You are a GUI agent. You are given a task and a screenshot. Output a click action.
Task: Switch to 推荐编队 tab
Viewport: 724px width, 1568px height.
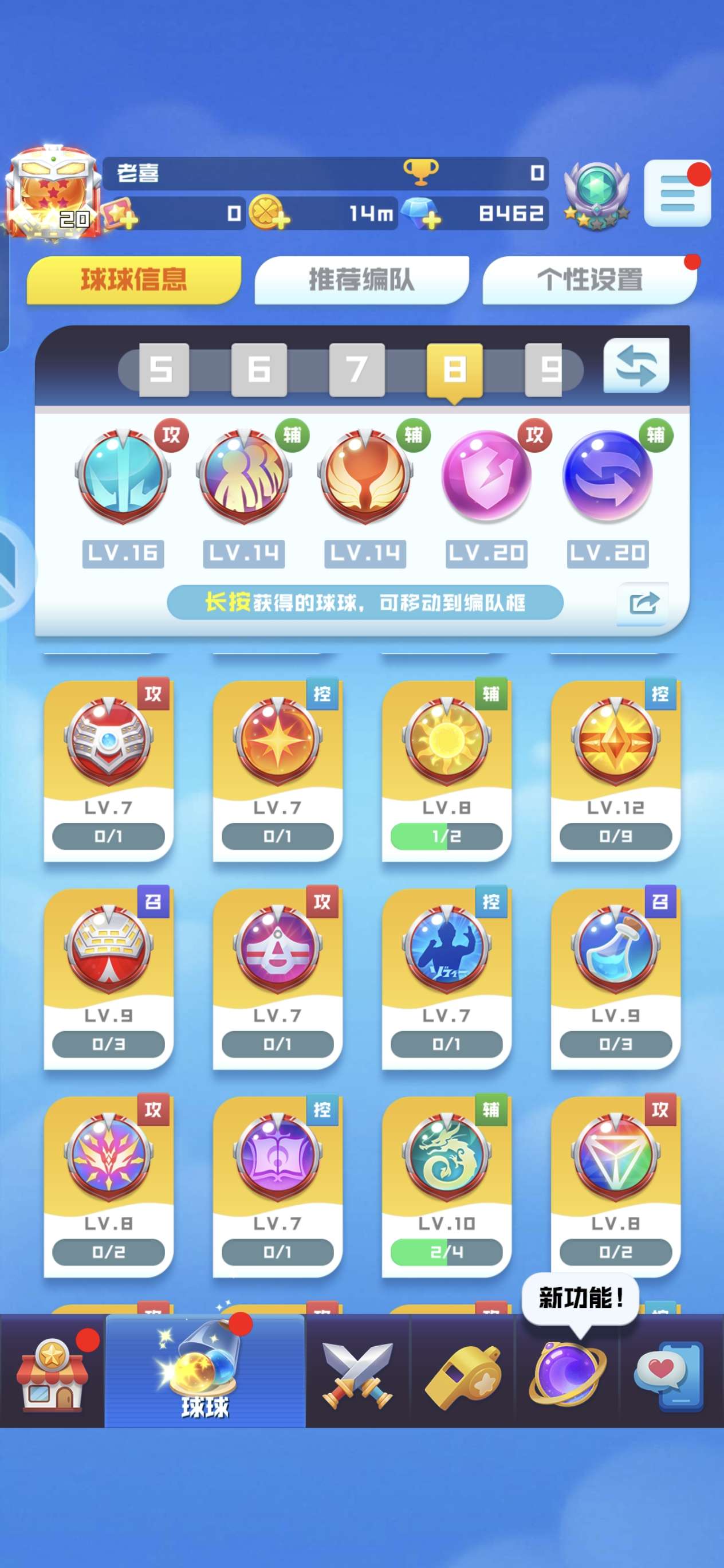[361, 280]
